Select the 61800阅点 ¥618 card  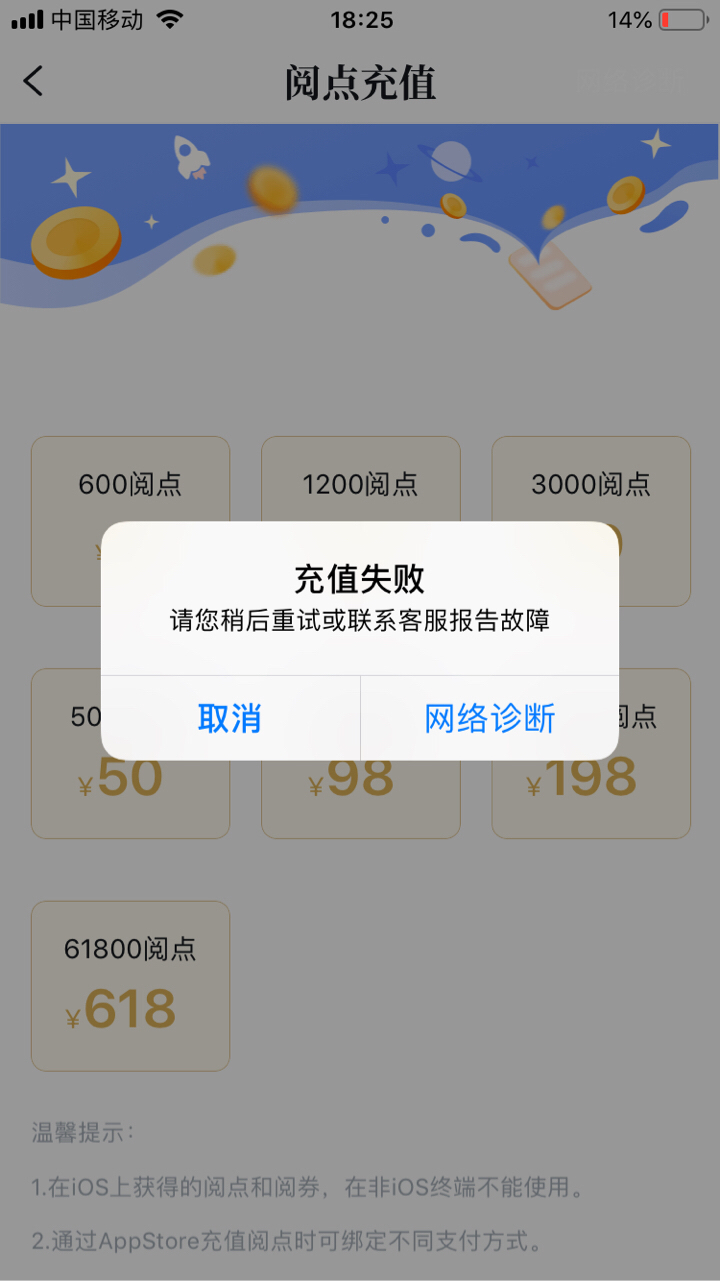[x=130, y=986]
